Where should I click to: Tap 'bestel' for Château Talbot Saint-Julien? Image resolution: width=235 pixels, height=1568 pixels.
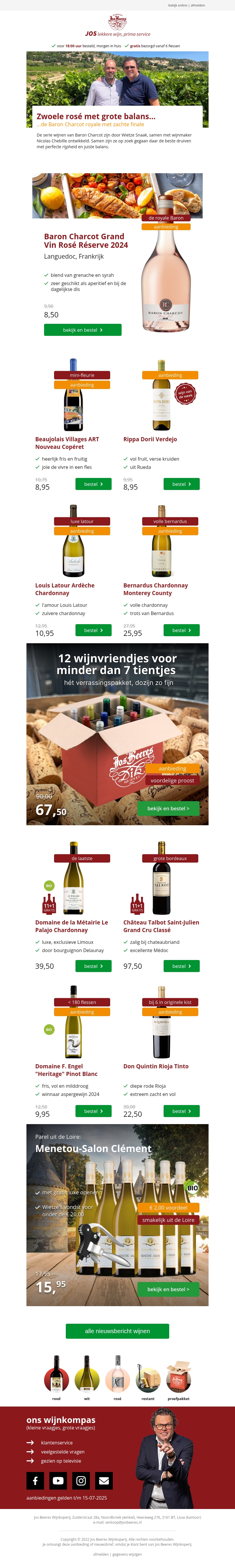click(182, 966)
